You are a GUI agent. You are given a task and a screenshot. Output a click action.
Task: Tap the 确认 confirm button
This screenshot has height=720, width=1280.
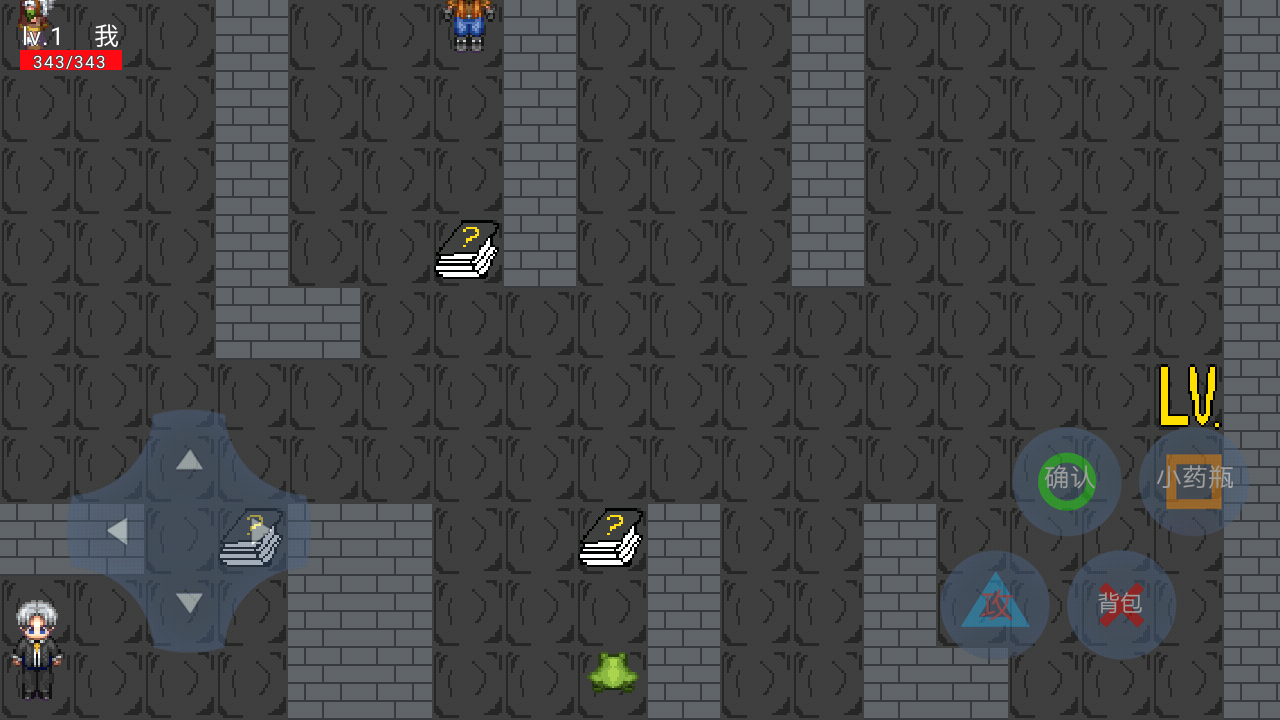(x=1067, y=480)
